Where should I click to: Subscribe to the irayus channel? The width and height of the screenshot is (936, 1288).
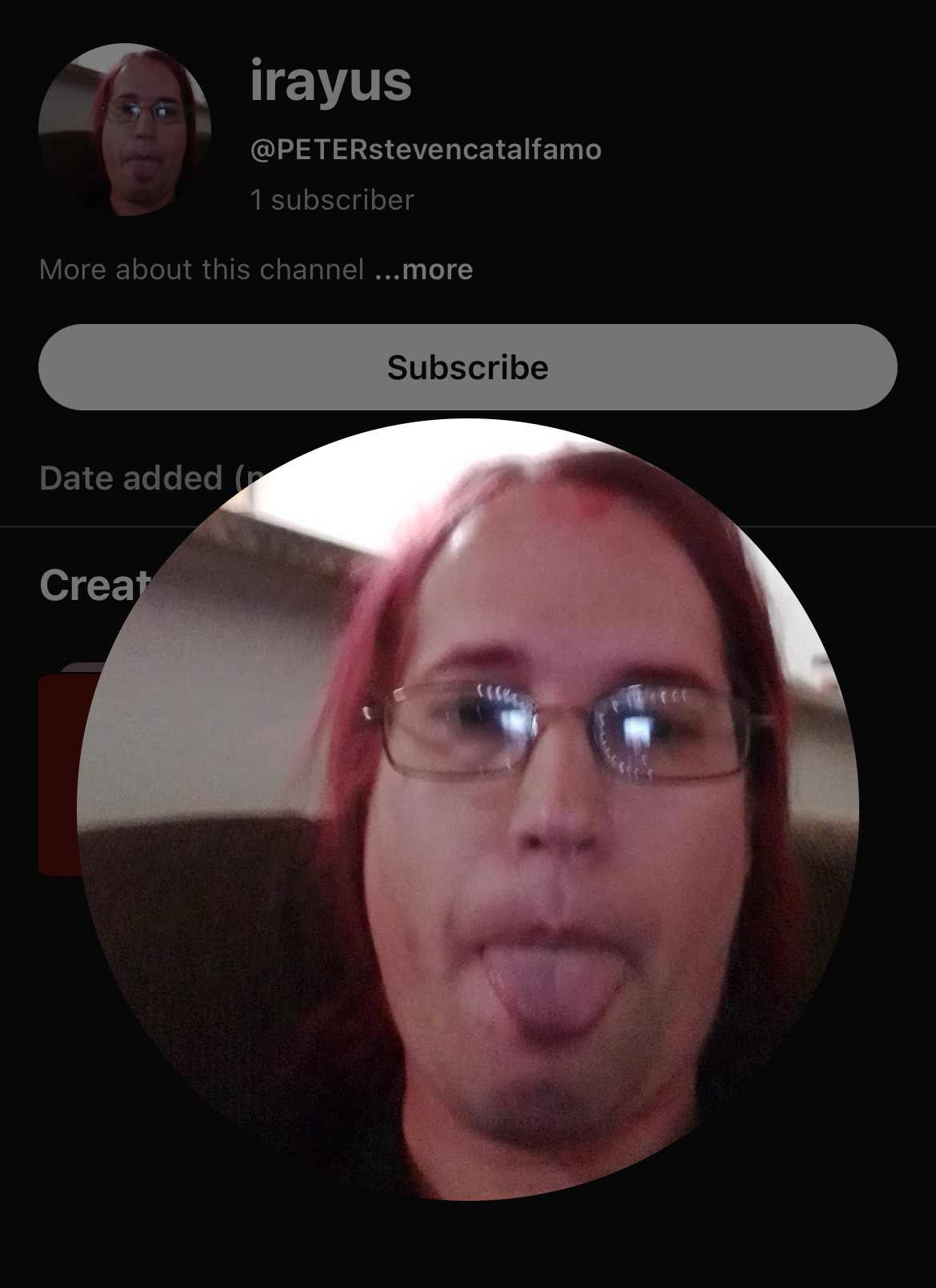point(468,367)
